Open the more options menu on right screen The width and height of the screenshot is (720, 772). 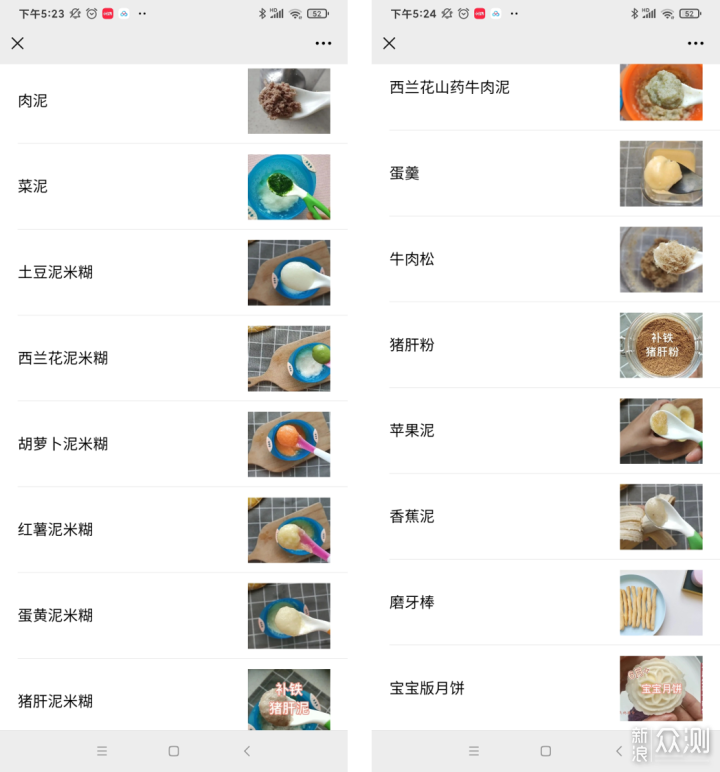(695, 43)
